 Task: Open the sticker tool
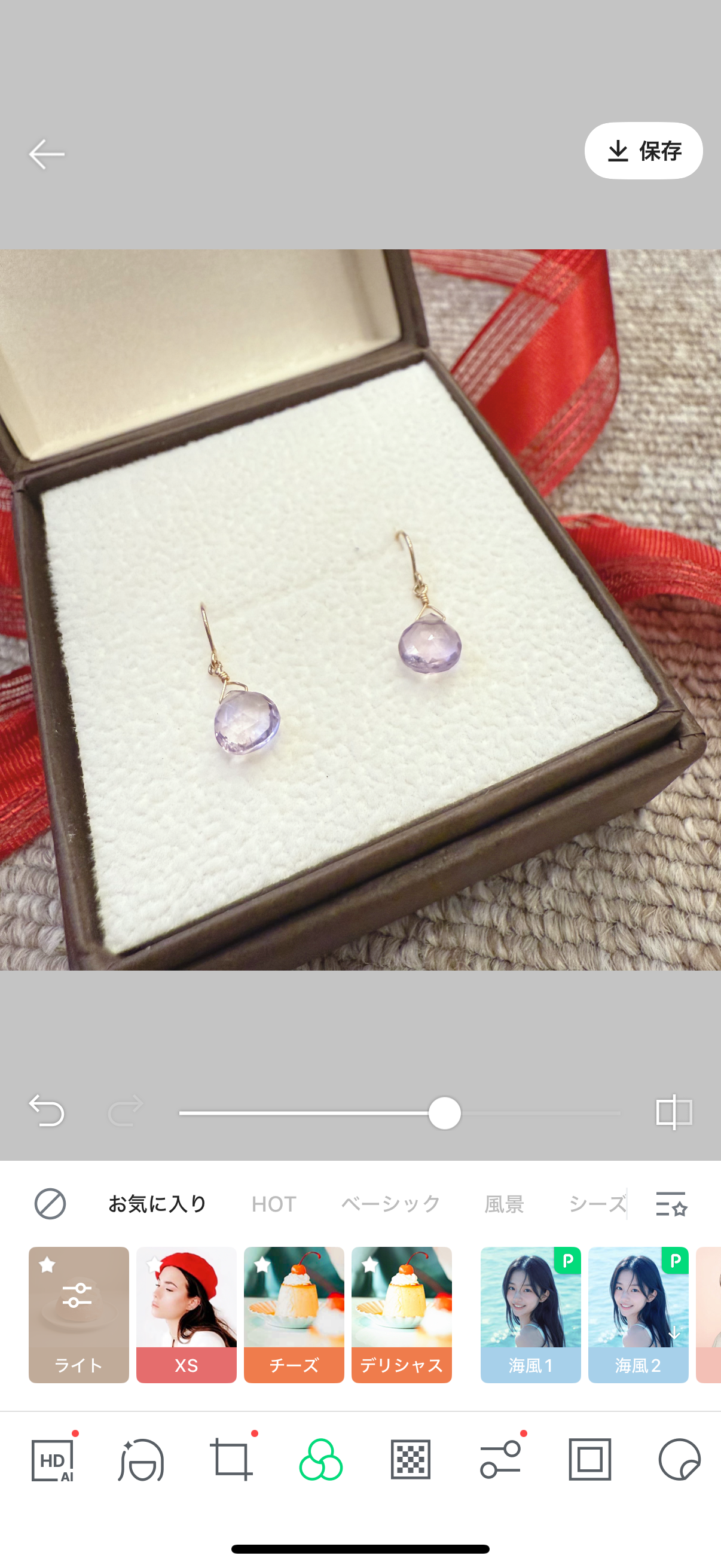coord(679,1459)
